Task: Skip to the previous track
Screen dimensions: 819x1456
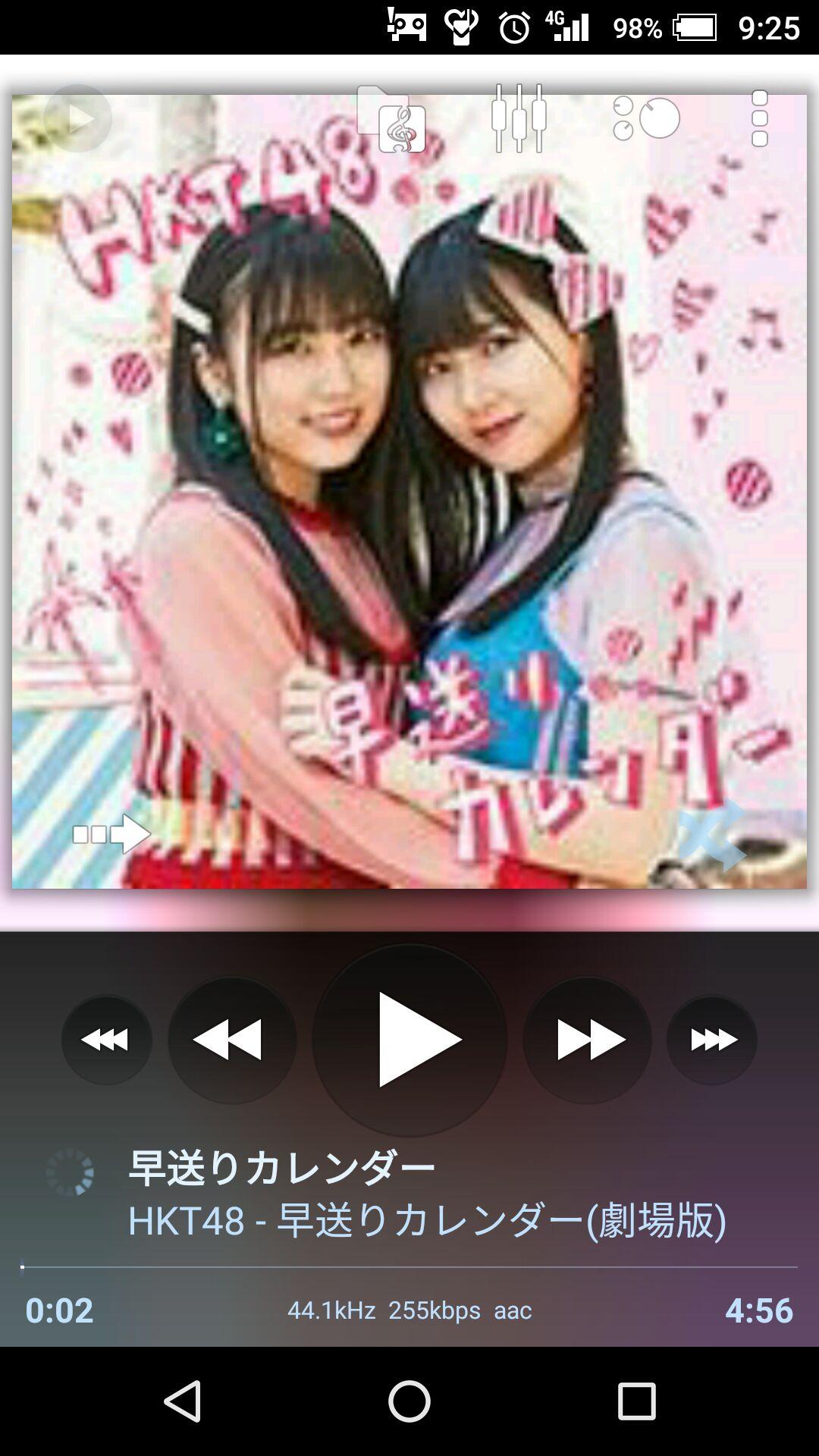Action: [x=231, y=1039]
